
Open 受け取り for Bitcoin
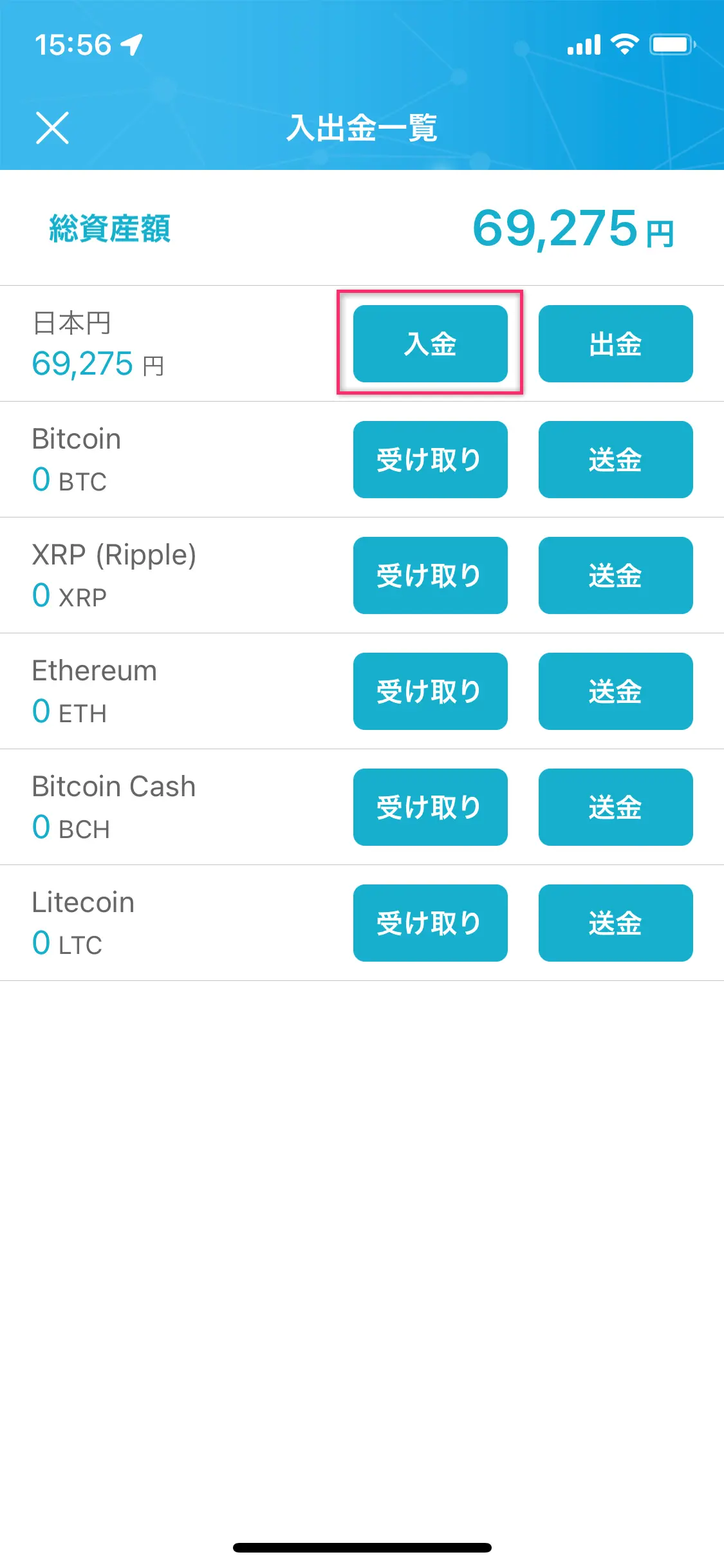point(430,460)
